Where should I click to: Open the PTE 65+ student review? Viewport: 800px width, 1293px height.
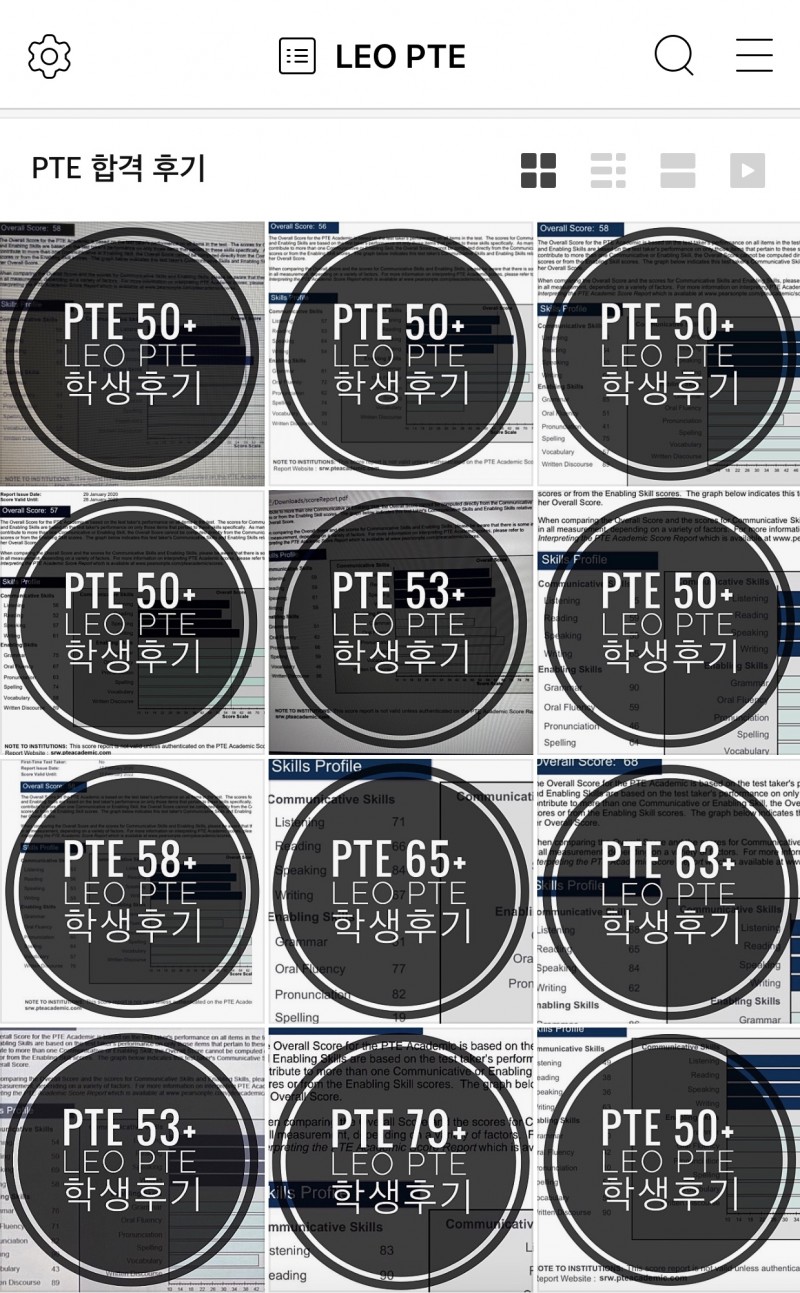click(x=400, y=890)
